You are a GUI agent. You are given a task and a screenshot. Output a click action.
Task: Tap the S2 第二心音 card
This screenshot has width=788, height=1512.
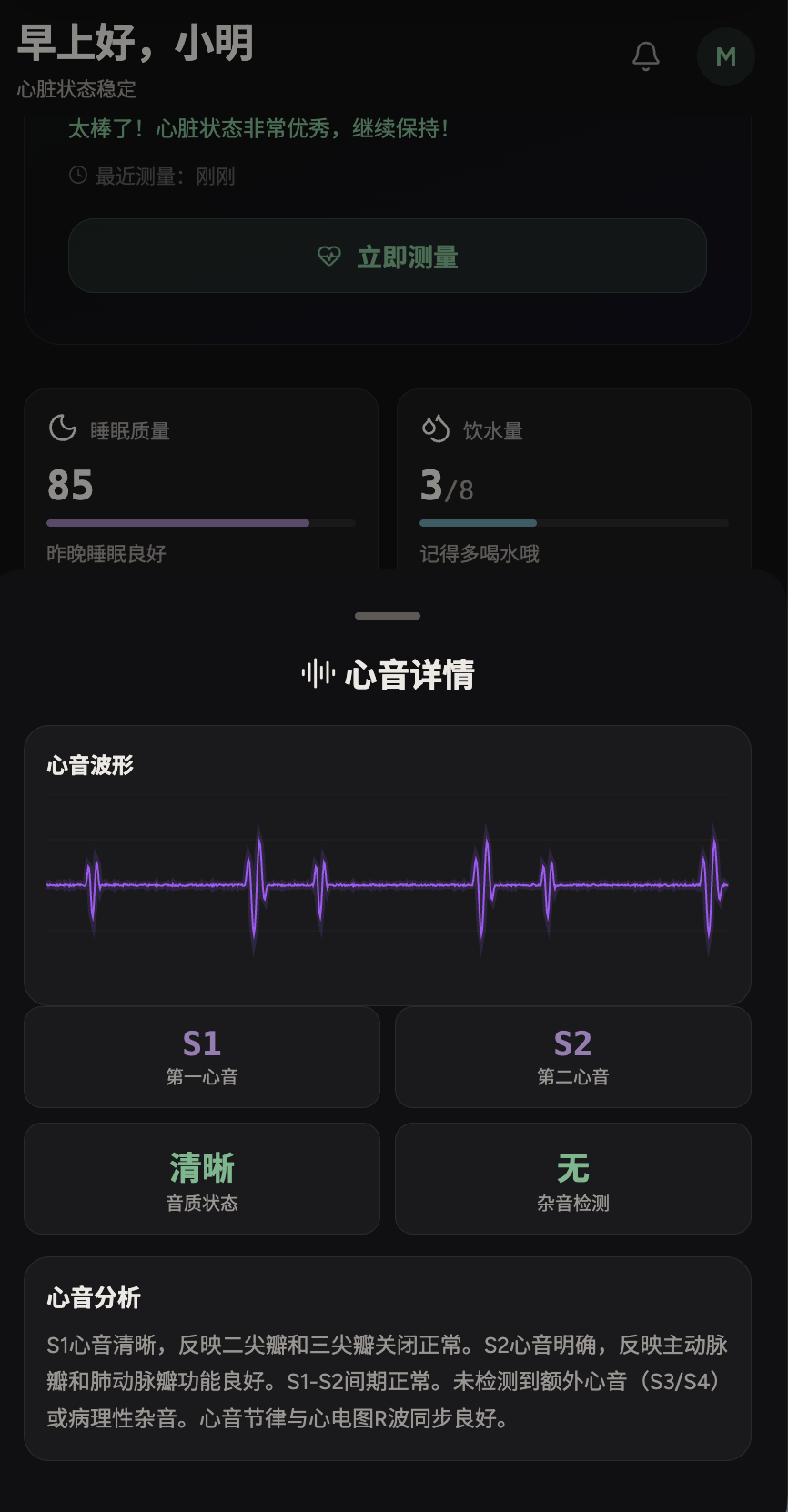(x=573, y=1057)
